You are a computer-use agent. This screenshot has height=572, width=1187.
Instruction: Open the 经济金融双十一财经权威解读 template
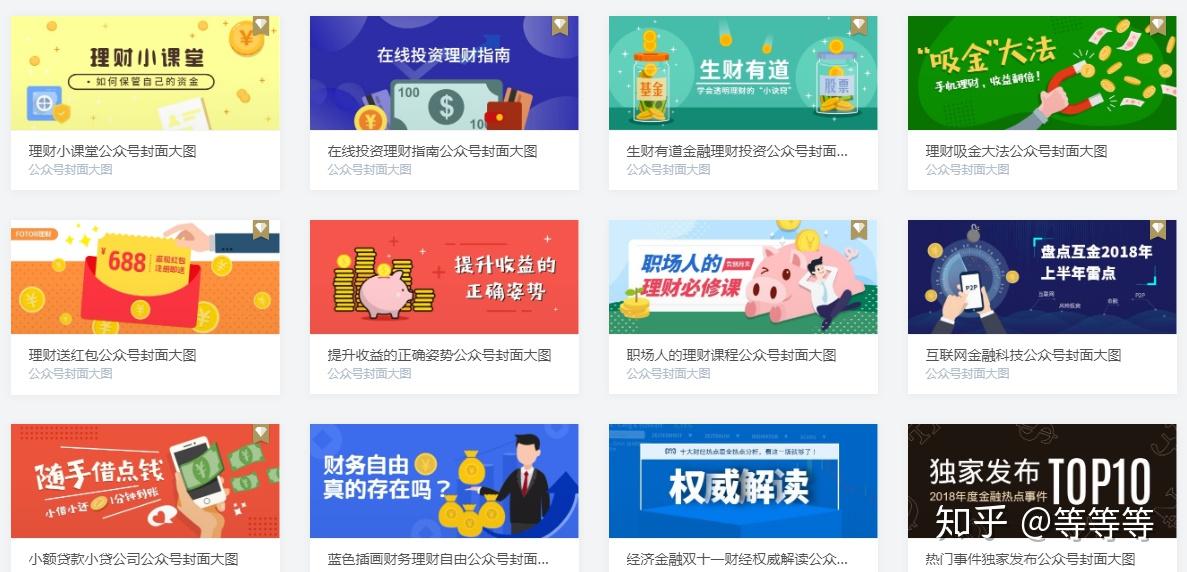(x=743, y=481)
